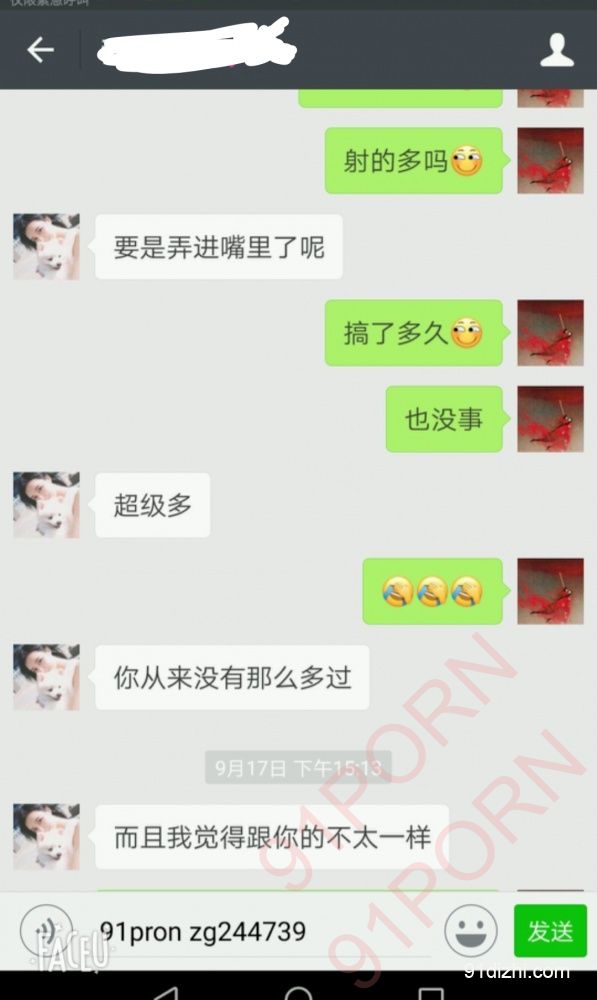
Task: Tap the red avatar beside 也没事
Action: tap(550, 419)
